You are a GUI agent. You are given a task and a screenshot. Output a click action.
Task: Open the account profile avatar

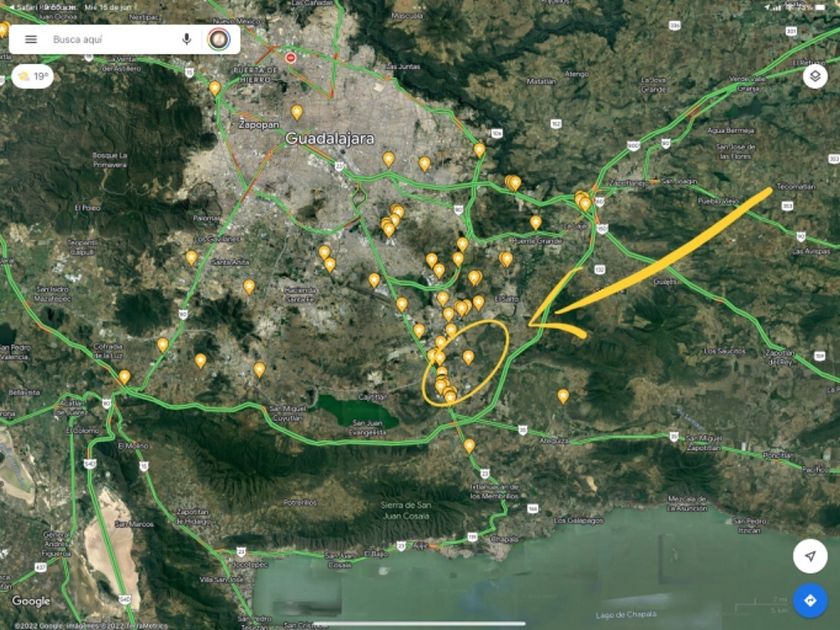click(x=218, y=39)
